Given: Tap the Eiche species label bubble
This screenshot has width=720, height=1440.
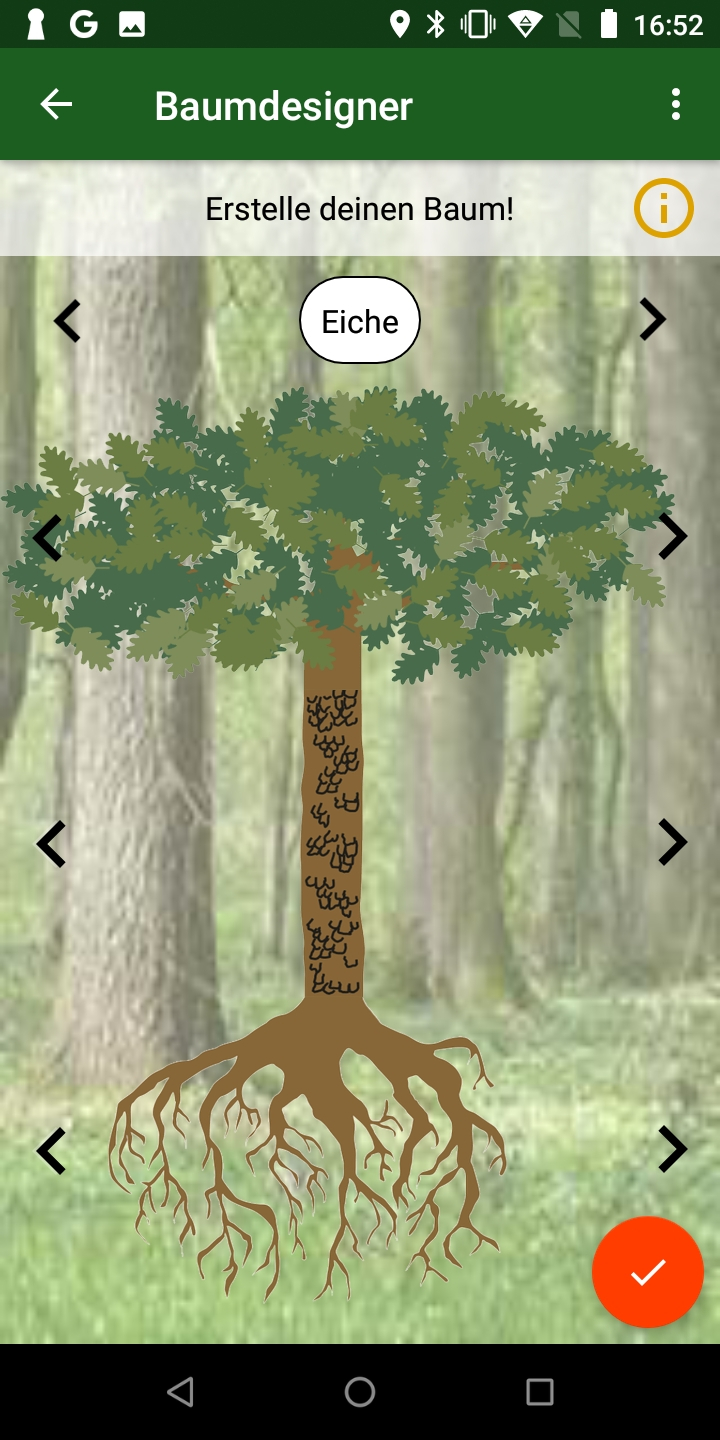Looking at the screenshot, I should click(359, 320).
